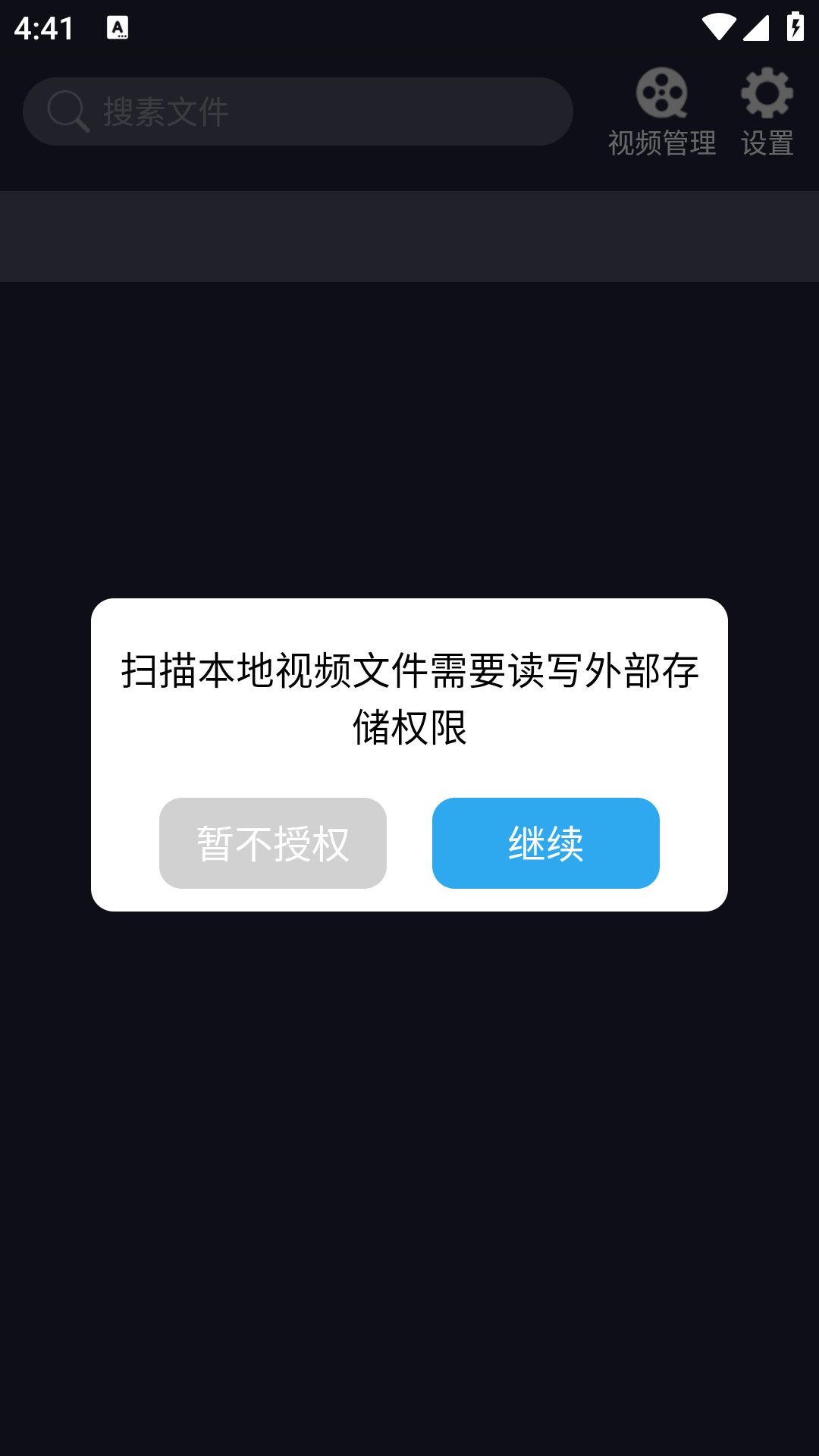The image size is (819, 1456).
Task: Open 设置 settings gear
Action: point(767,112)
